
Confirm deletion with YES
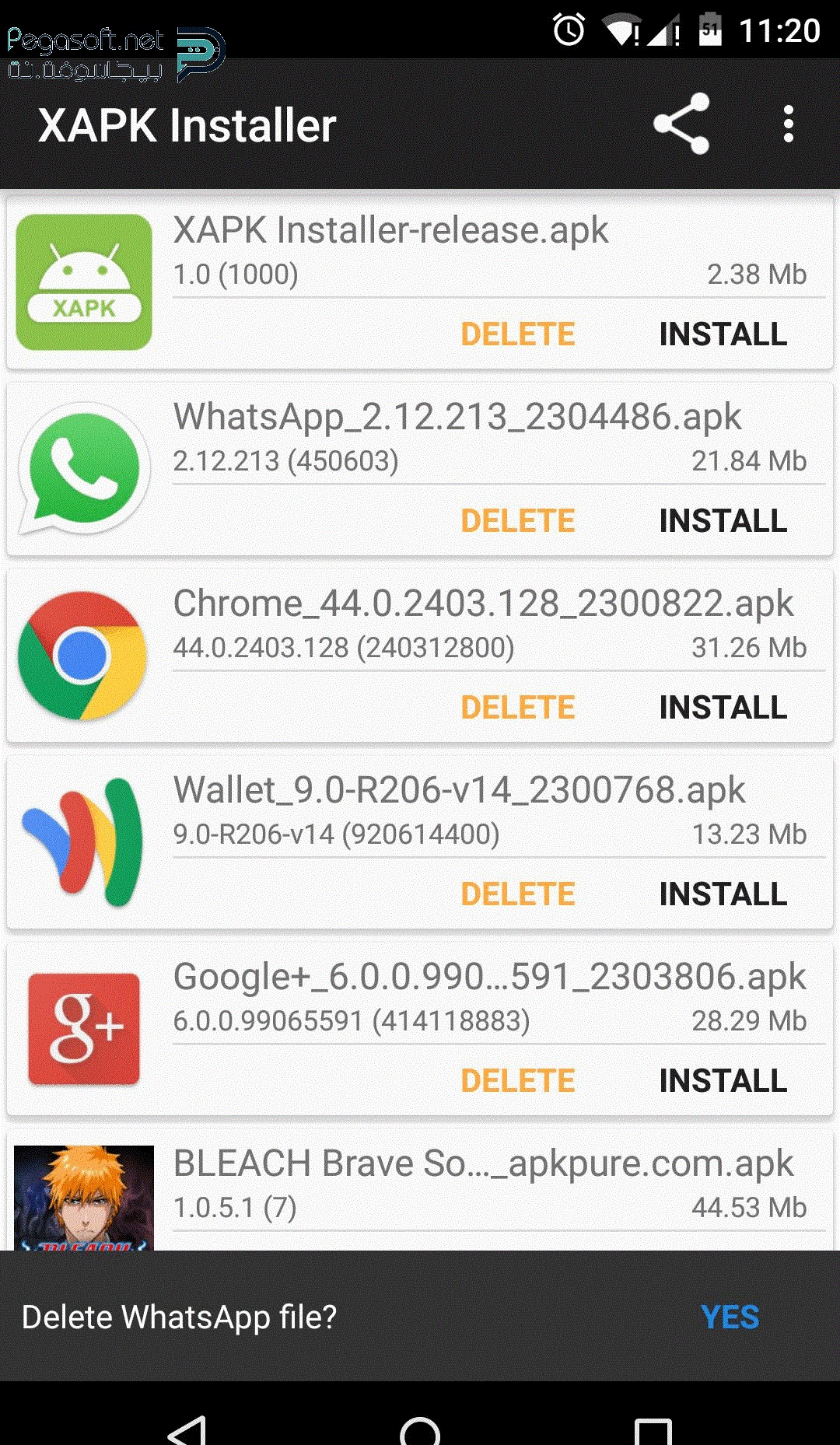coord(730,1317)
